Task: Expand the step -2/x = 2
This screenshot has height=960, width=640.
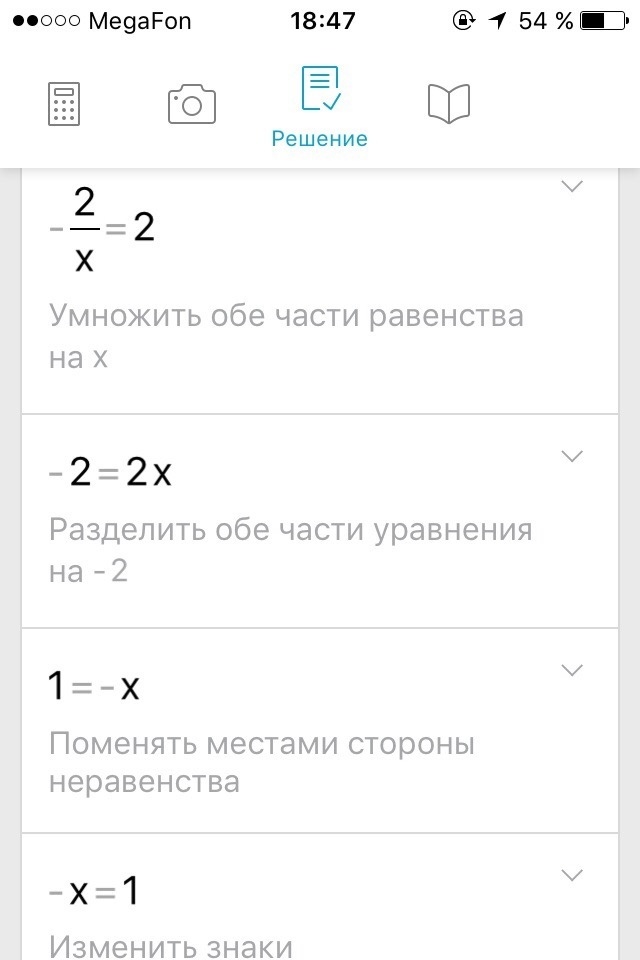Action: [572, 186]
